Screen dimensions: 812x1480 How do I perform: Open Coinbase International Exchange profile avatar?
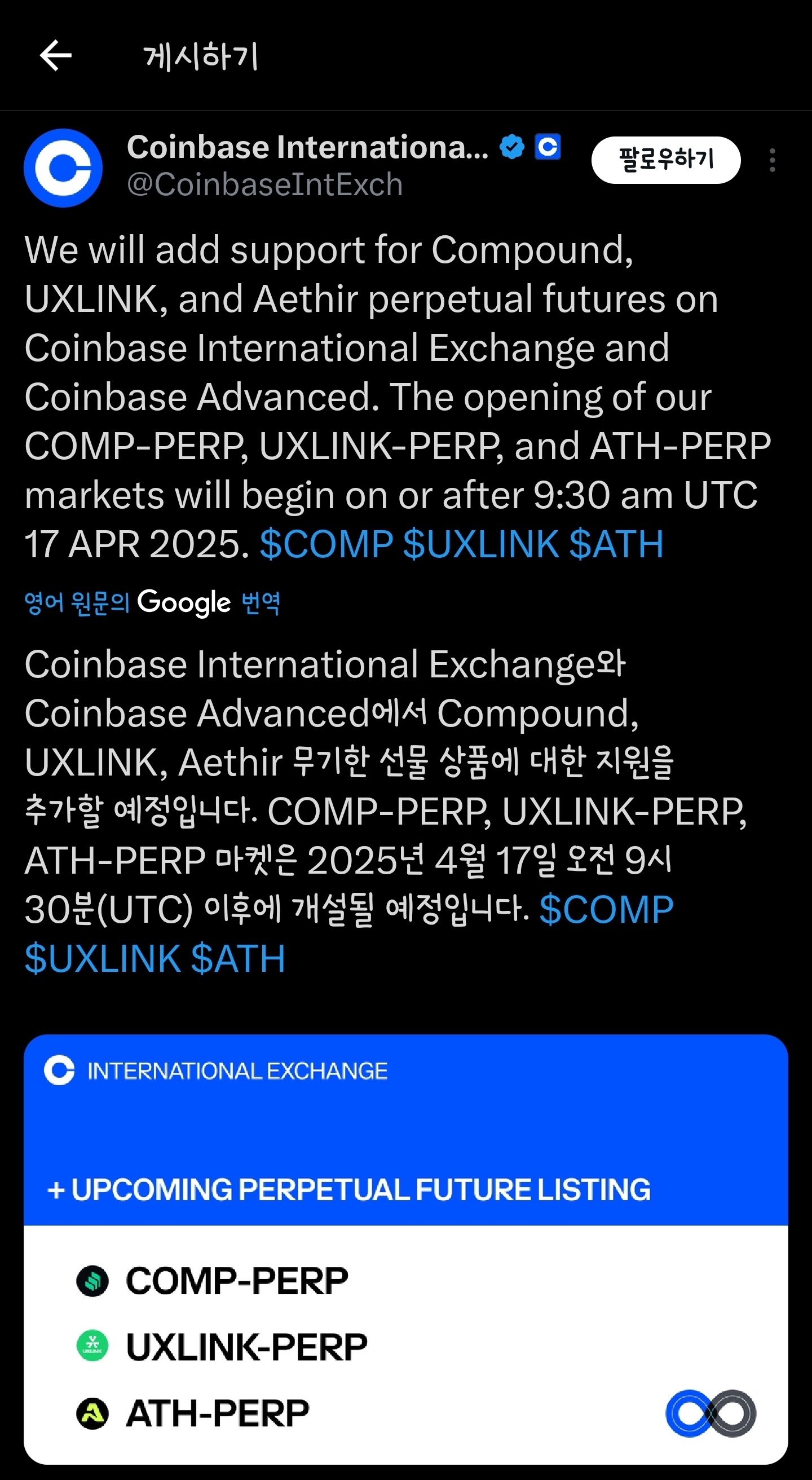click(x=63, y=168)
